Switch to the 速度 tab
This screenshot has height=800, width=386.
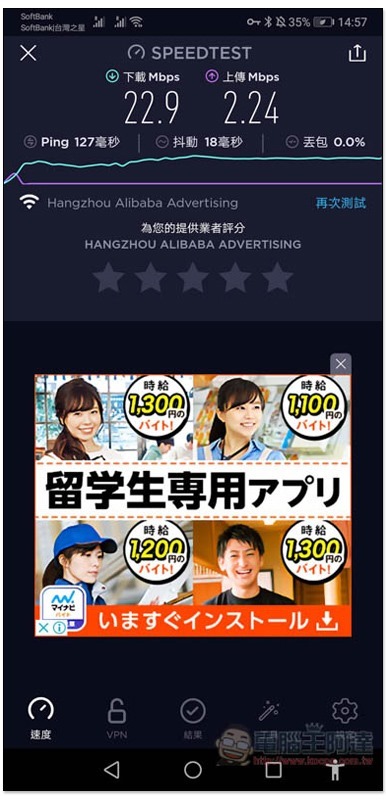(41, 719)
